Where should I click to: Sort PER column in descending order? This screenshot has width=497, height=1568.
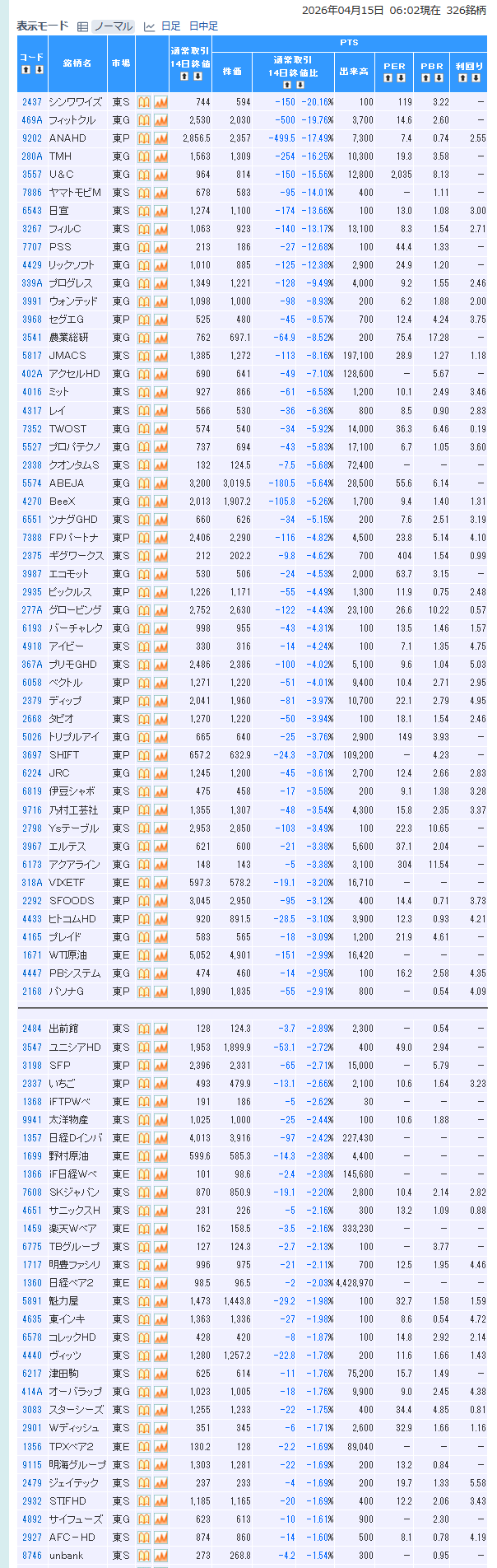point(401,78)
